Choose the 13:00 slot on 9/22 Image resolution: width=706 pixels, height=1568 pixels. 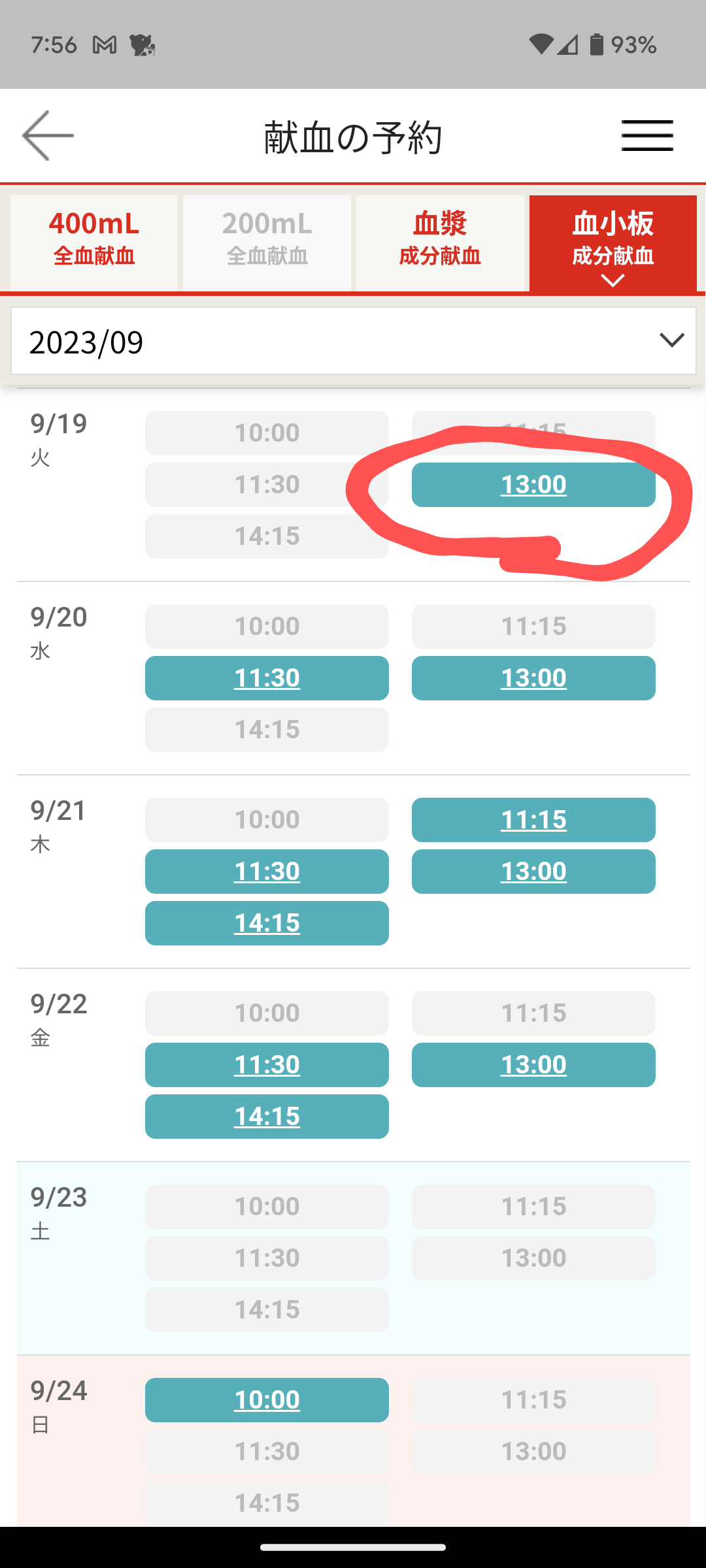[533, 1065]
